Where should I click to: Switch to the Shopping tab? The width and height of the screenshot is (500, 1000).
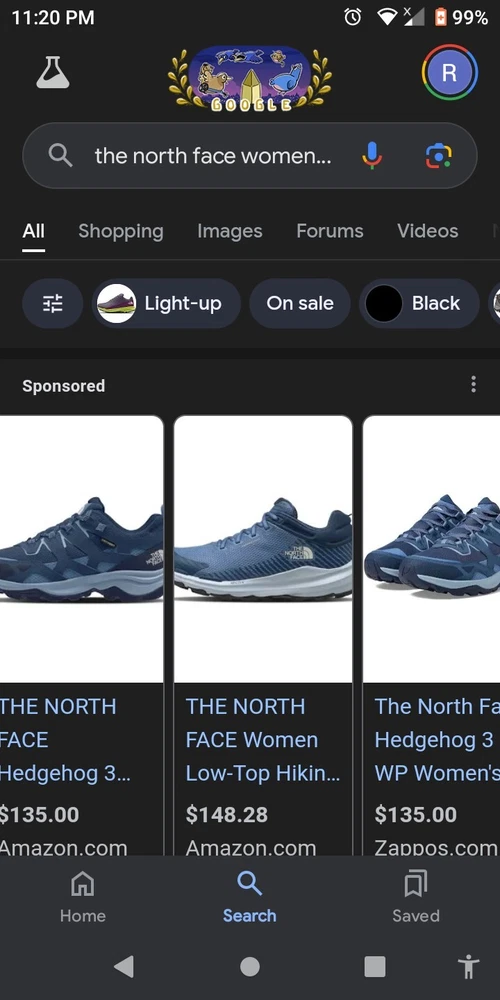click(121, 231)
